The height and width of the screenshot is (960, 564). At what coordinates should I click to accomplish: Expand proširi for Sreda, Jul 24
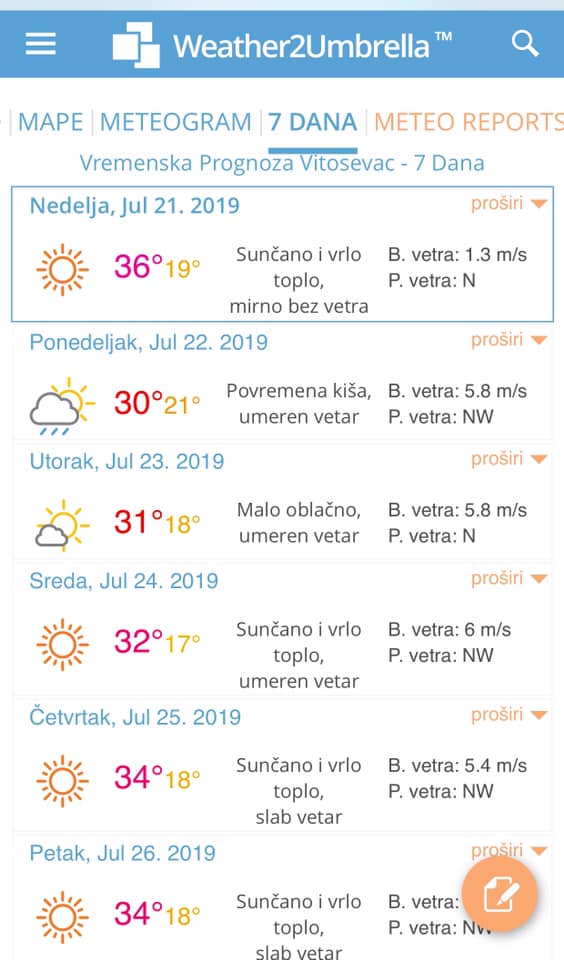pos(508,578)
